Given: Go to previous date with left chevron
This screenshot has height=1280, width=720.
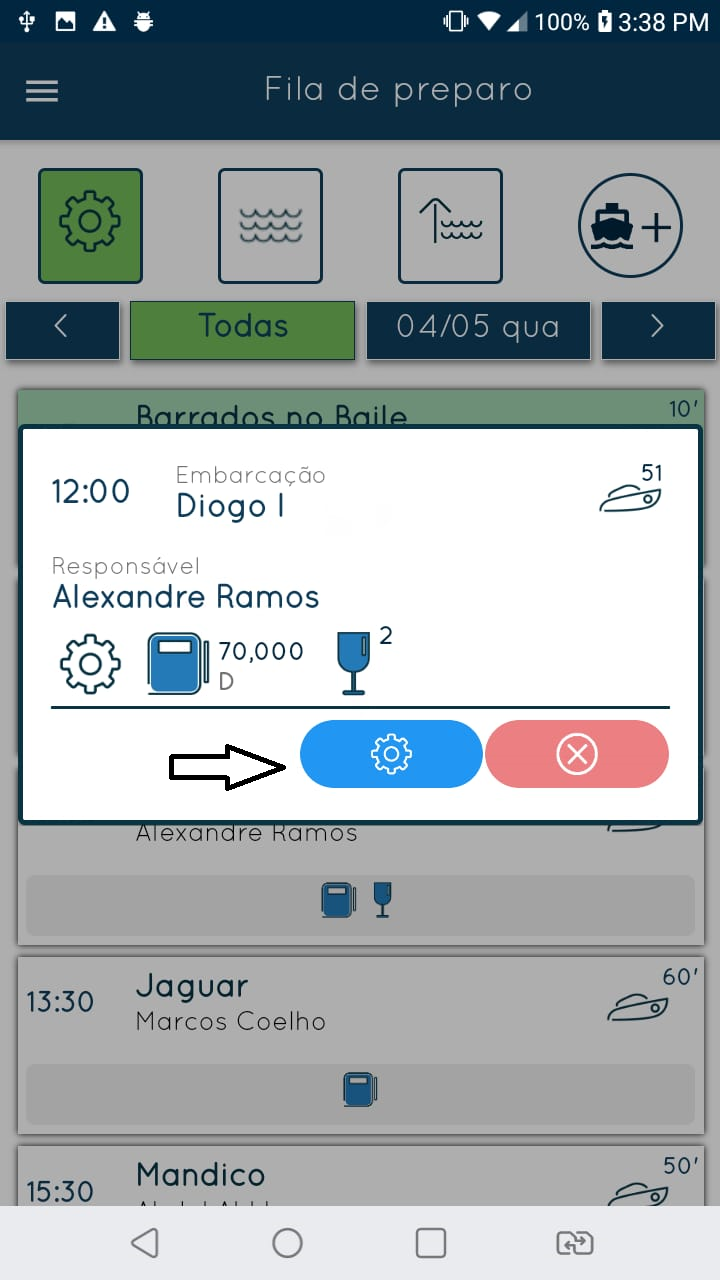Looking at the screenshot, I should pyautogui.click(x=61, y=328).
